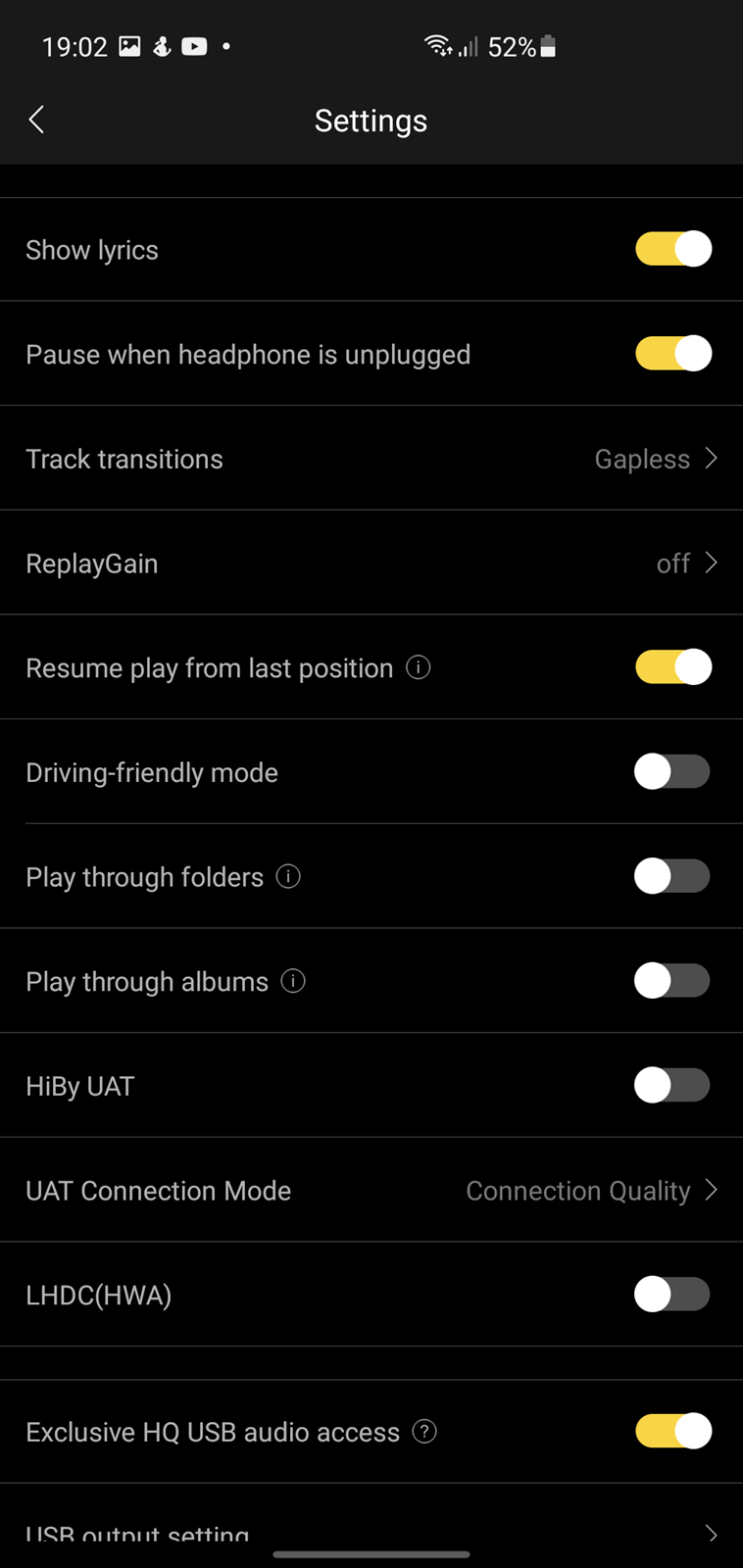Turn off the Show lyrics switch
The width and height of the screenshot is (743, 1568).
pos(673,249)
